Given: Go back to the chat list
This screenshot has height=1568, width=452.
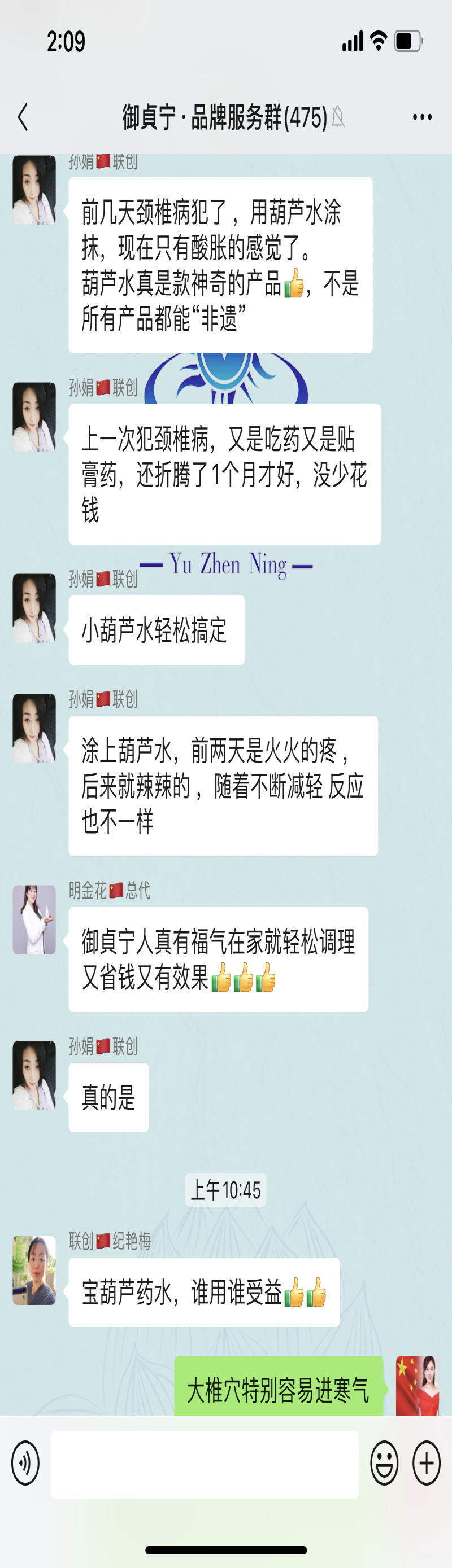Looking at the screenshot, I should tap(23, 117).
